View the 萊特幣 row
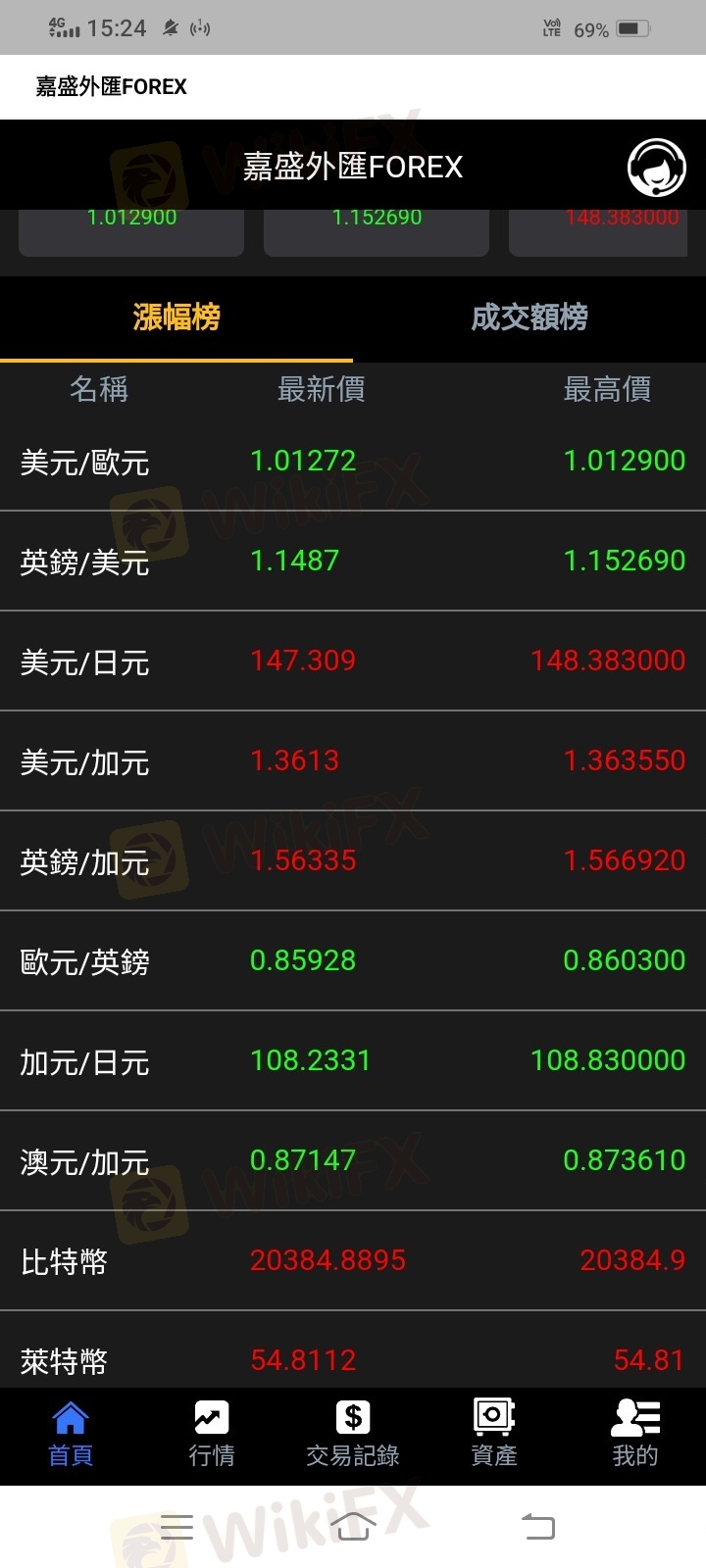This screenshot has height=1568, width=706. [353, 1350]
